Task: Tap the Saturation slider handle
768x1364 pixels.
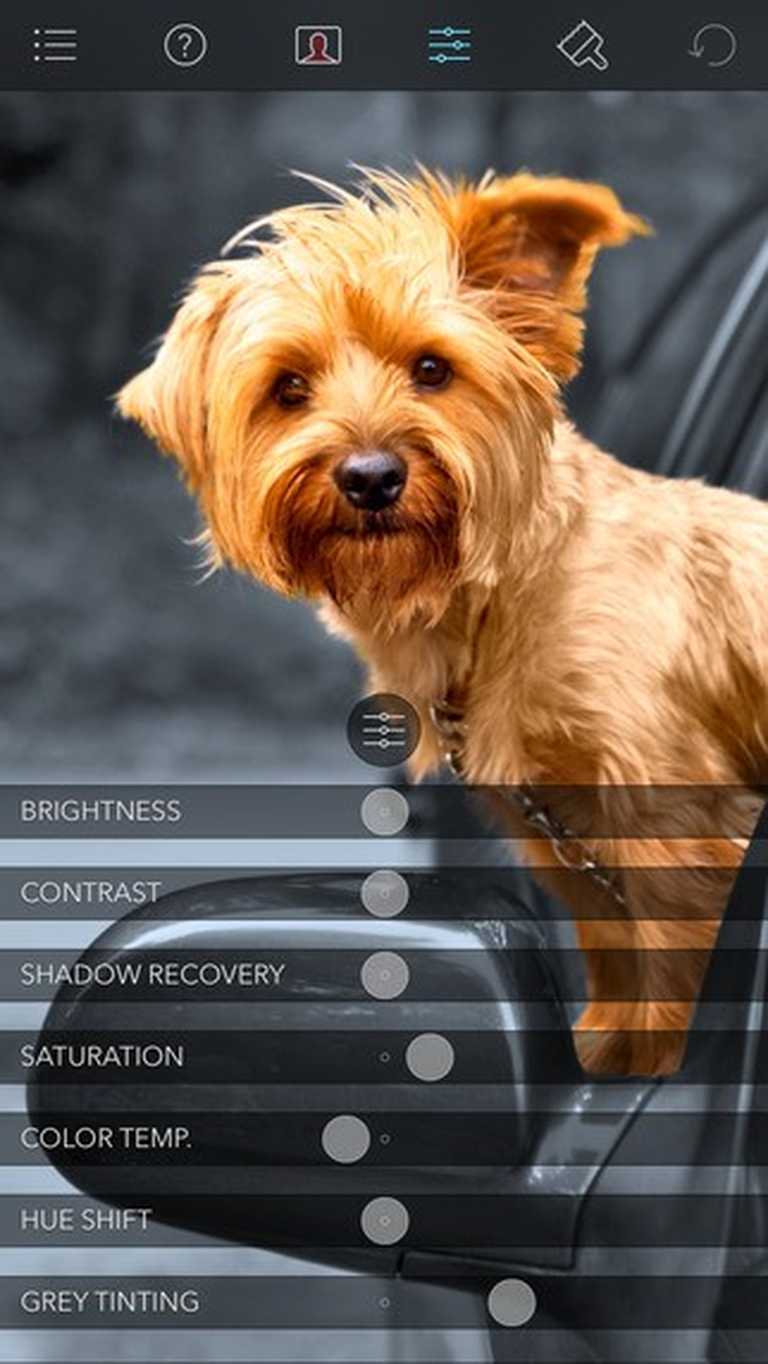Action: click(430, 1057)
